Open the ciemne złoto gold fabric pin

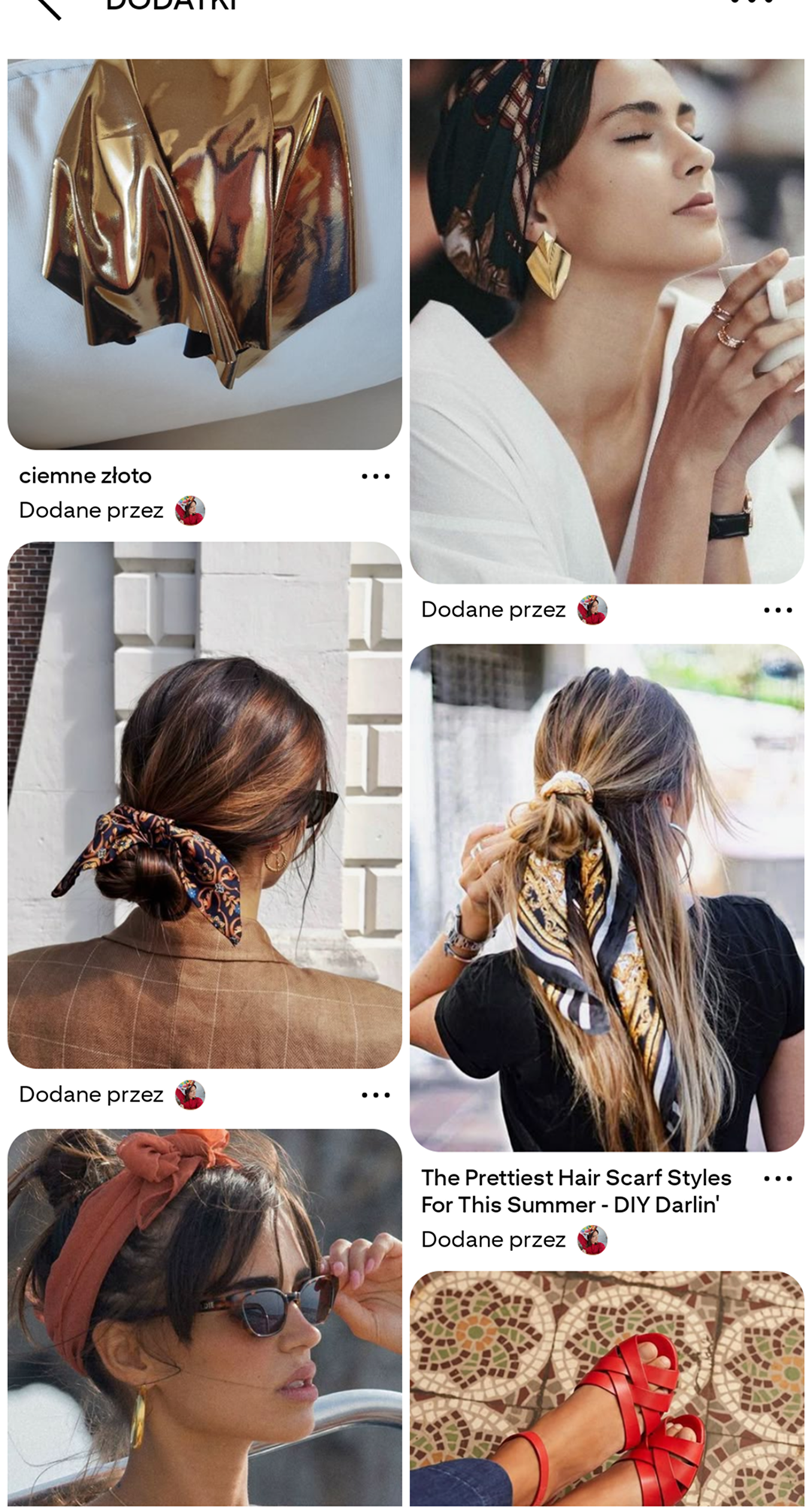point(205,254)
